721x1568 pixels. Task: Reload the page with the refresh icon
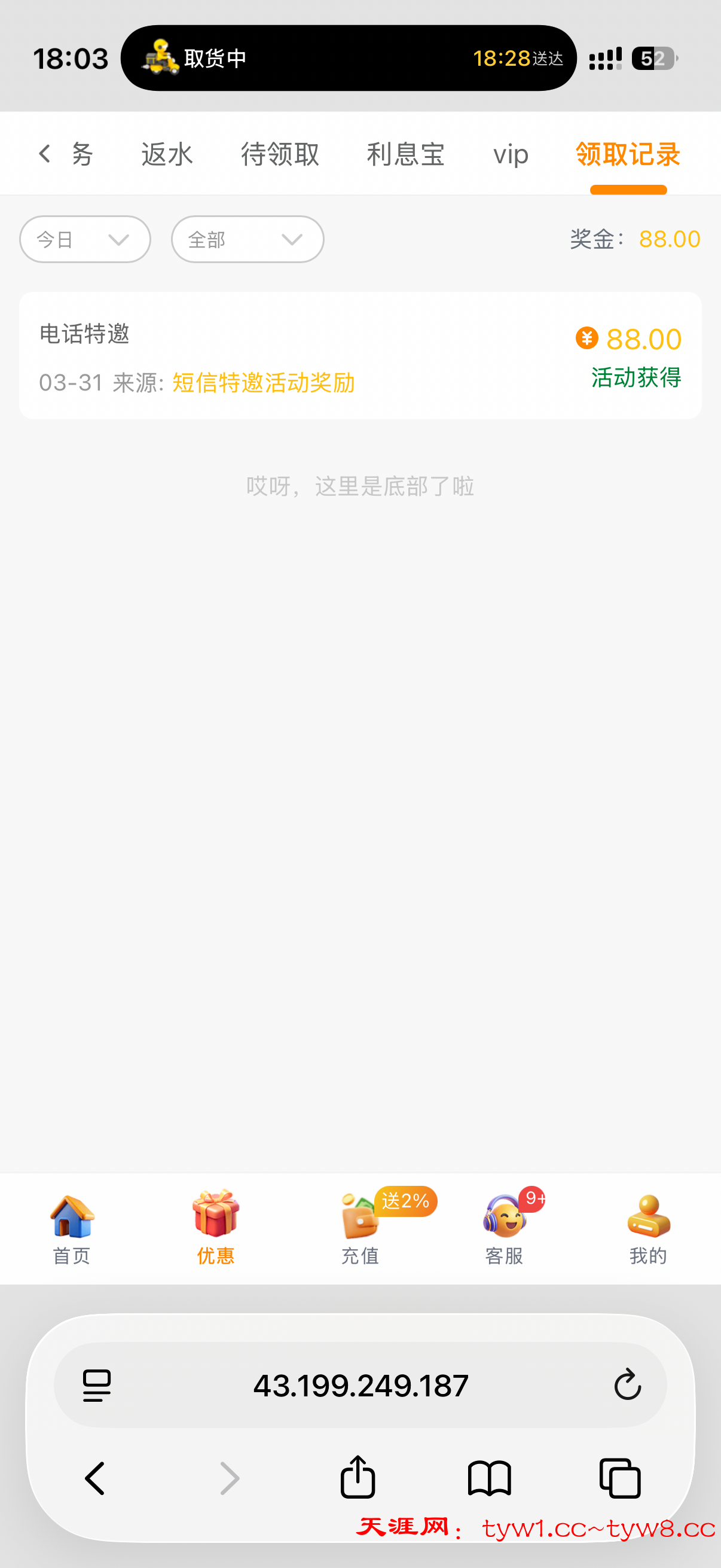(x=627, y=1386)
